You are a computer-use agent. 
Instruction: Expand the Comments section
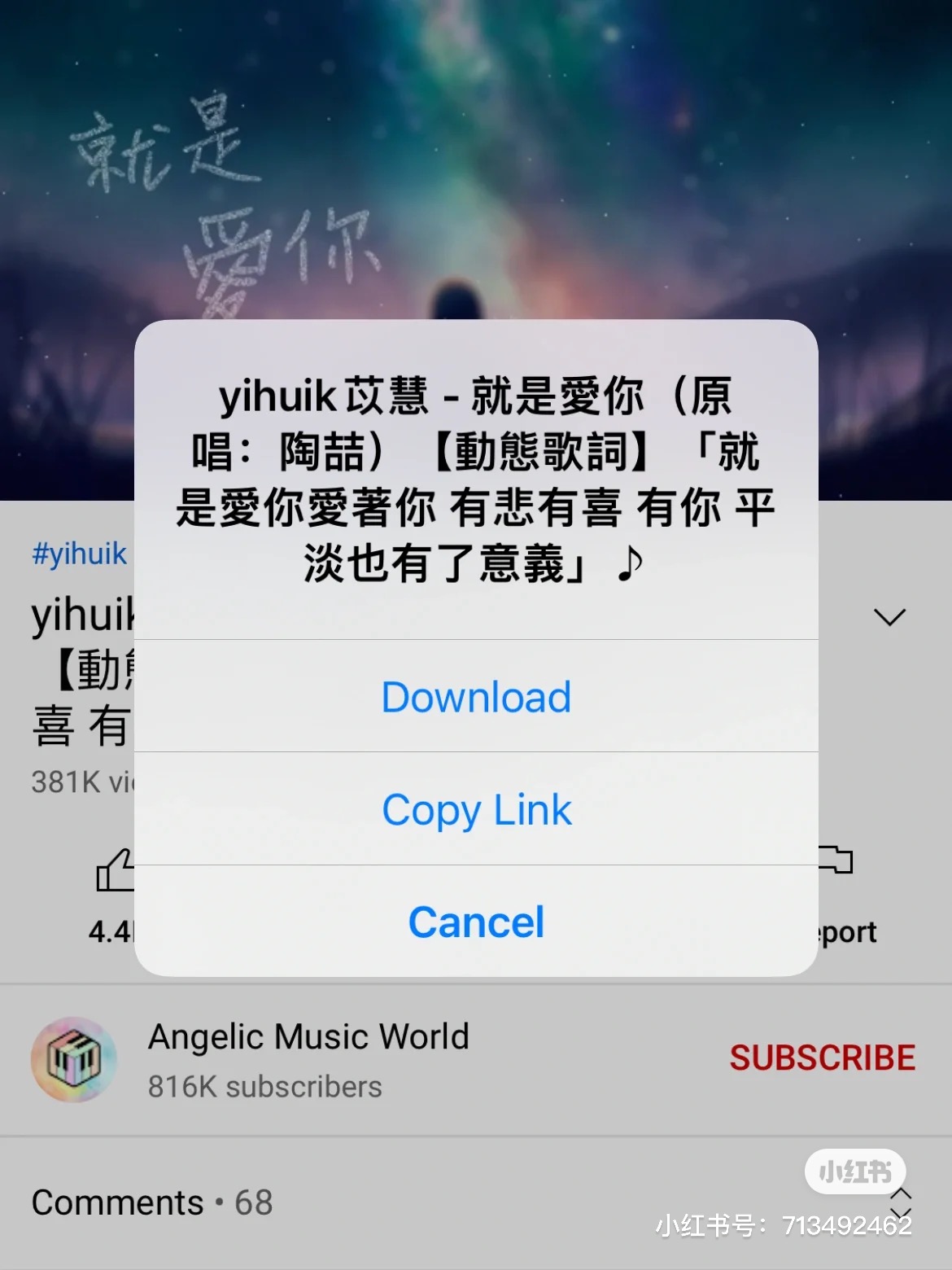point(900,1203)
